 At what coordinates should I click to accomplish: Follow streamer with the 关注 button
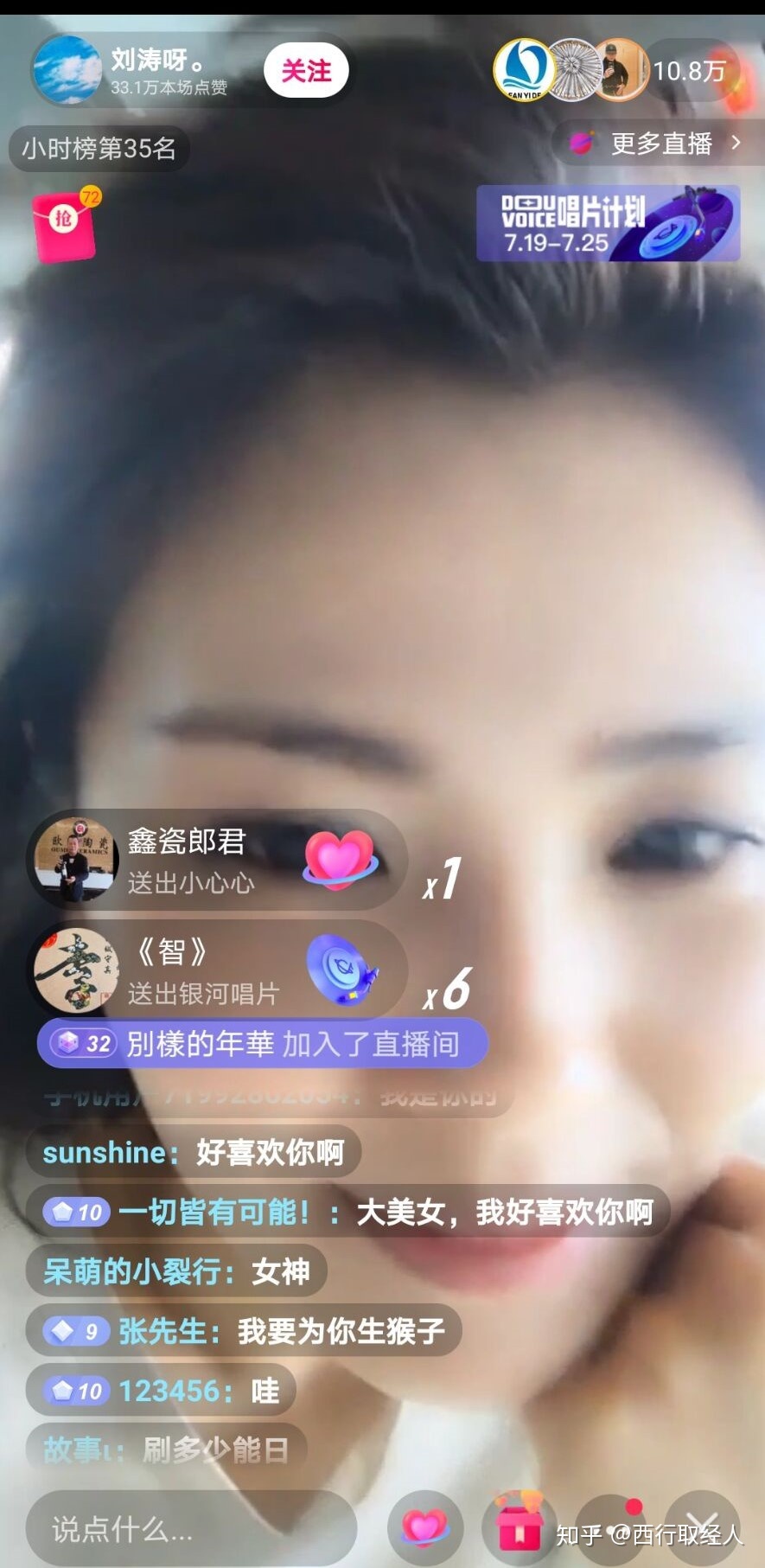click(x=306, y=71)
